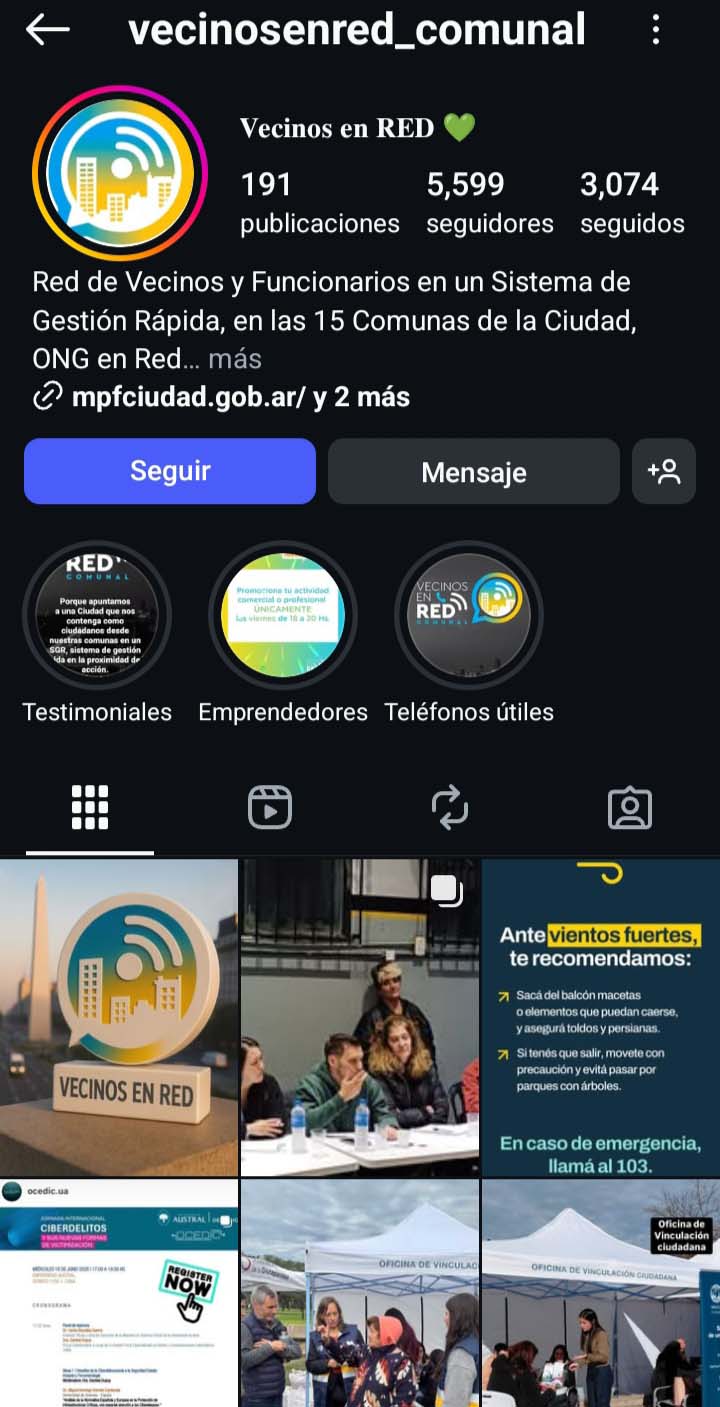View the Emprendedores highlight
Screen dimensions: 720x1407
click(x=283, y=615)
